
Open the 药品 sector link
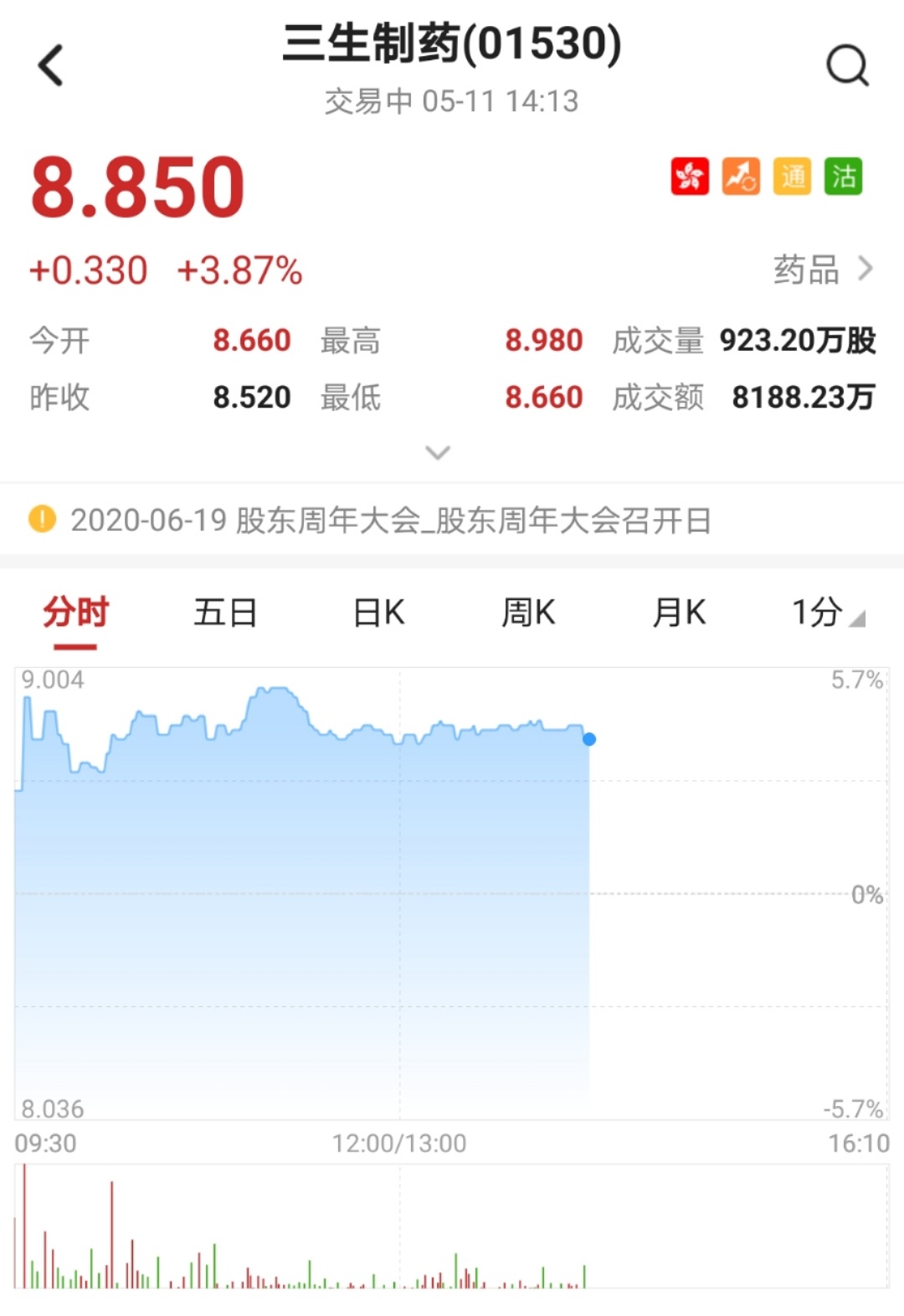tap(822, 270)
